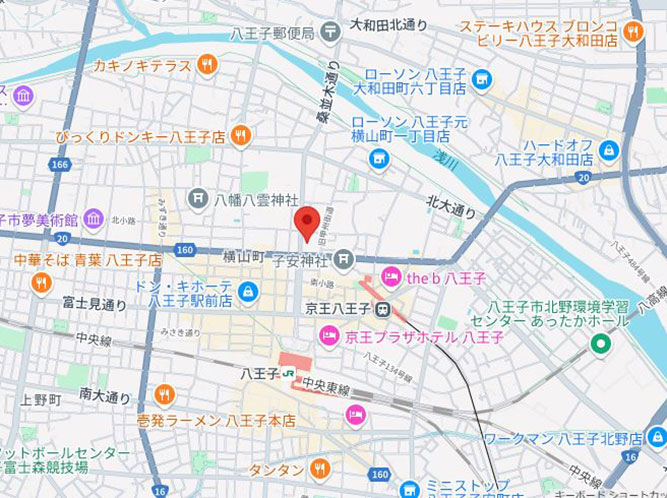This screenshot has width=667, height=498.
Task: Open びっくりドンキー八王子店 restaurant marker
Action: (x=240, y=134)
